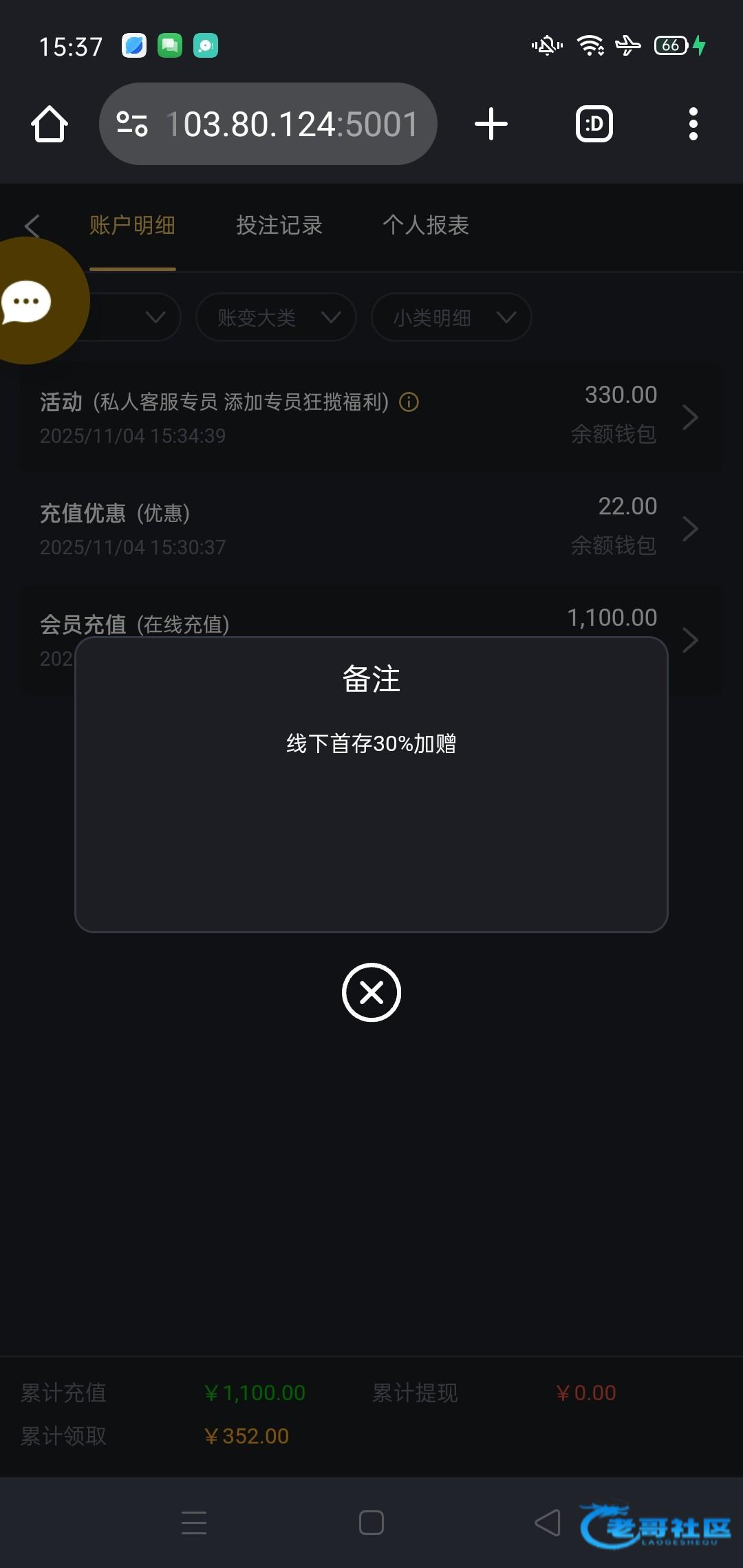
Task: Open the browser overflow menu
Action: pyautogui.click(x=693, y=124)
